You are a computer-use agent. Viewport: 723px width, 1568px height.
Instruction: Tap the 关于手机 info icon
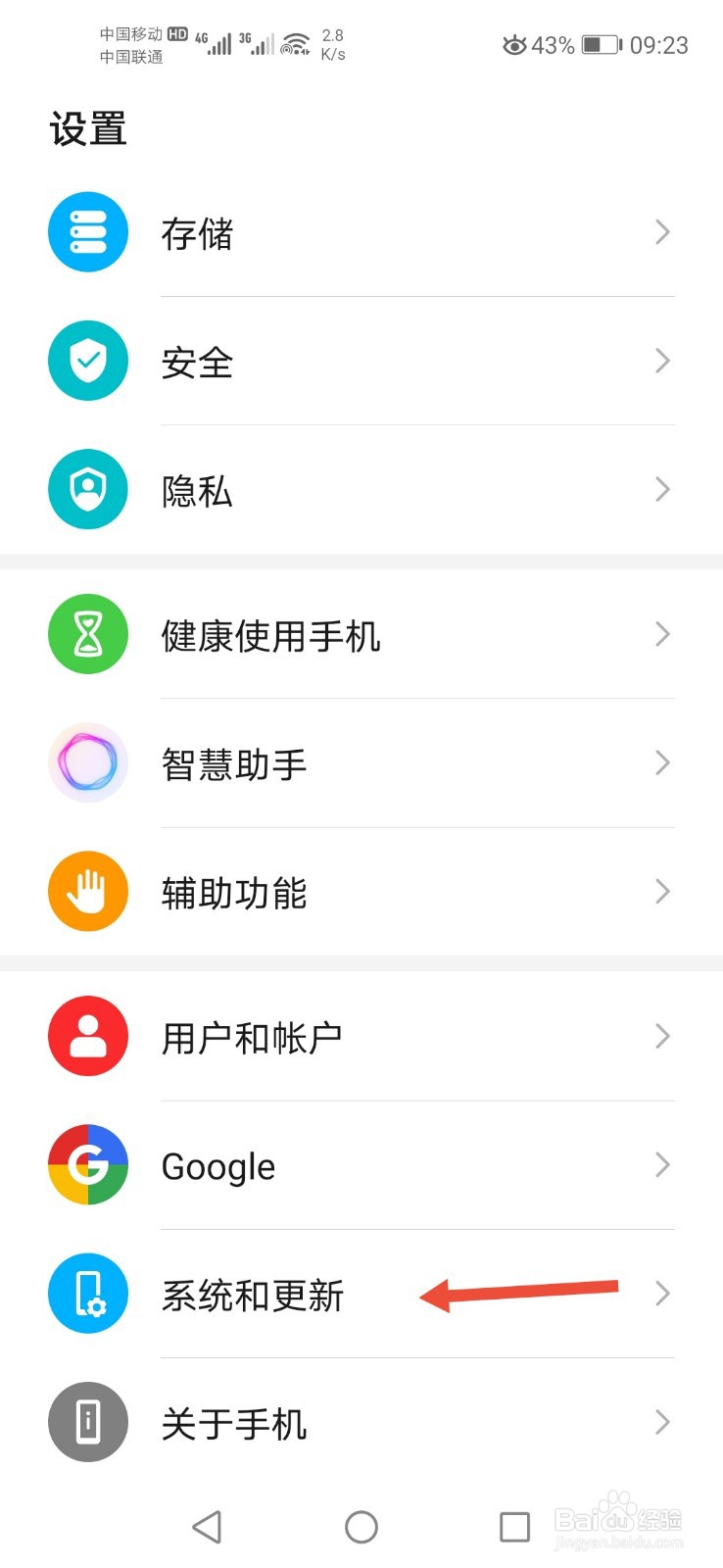pos(88,1423)
